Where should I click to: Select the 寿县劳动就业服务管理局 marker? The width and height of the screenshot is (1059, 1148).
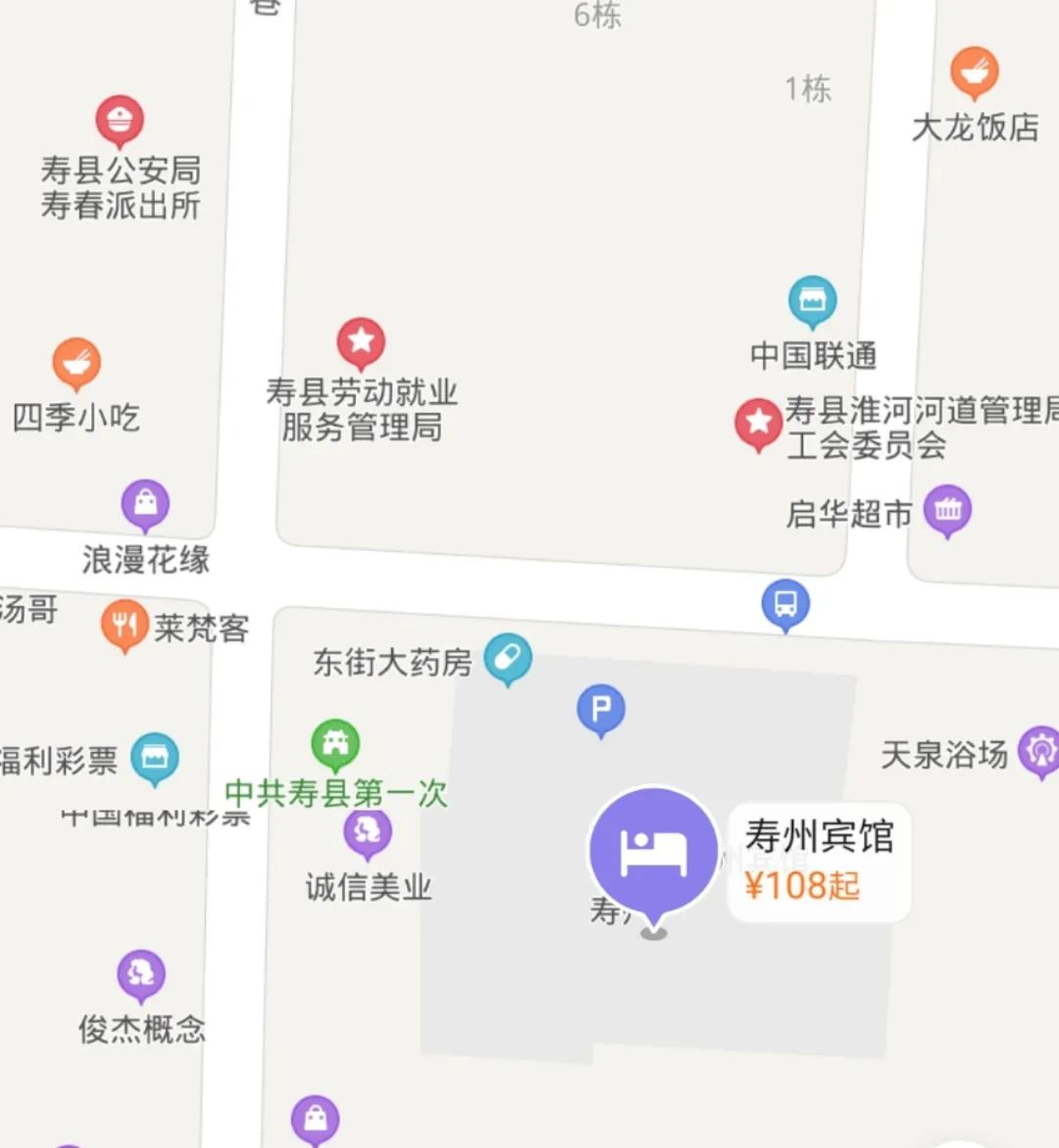click(361, 342)
